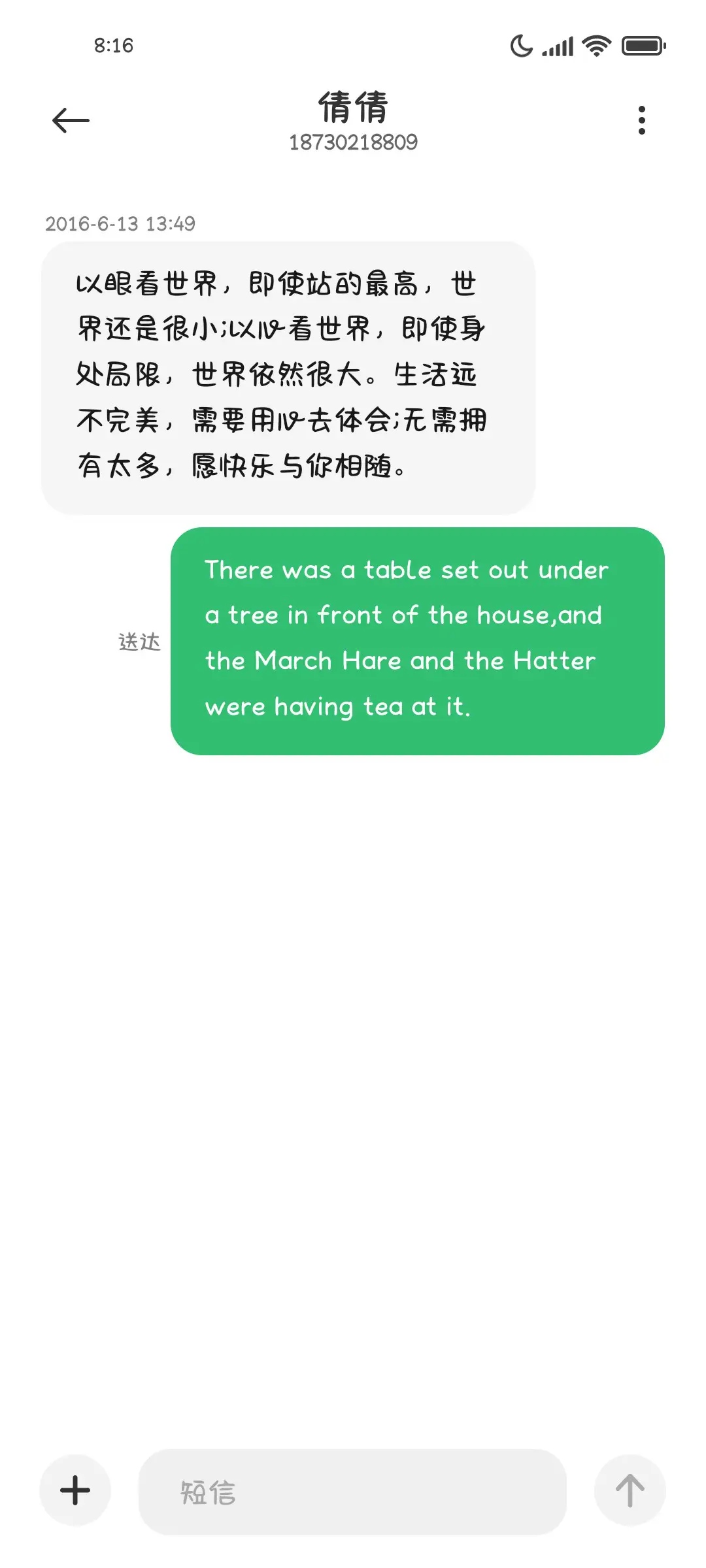Tap the cellular signal indicator
The image size is (706, 1568).
[x=559, y=44]
